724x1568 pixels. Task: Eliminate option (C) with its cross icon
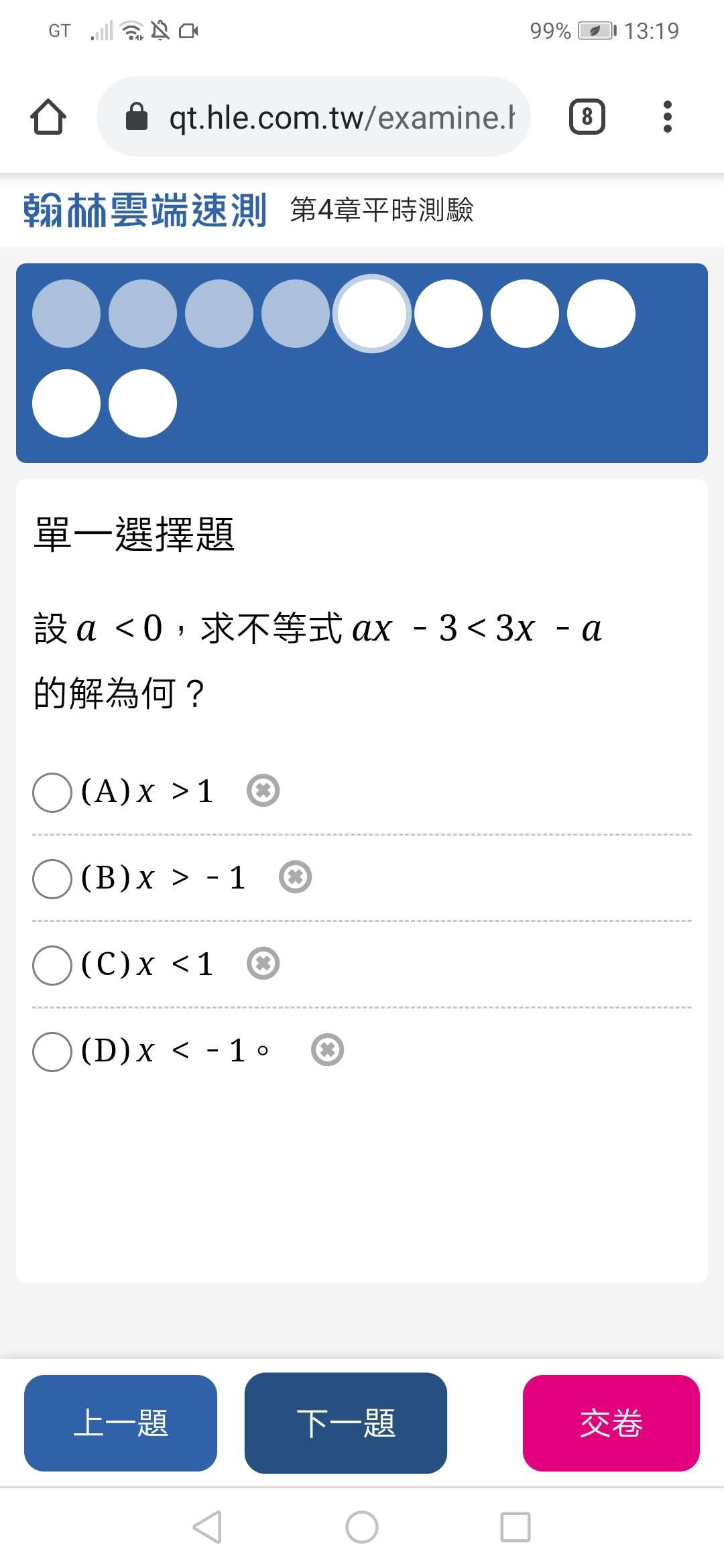(x=263, y=964)
